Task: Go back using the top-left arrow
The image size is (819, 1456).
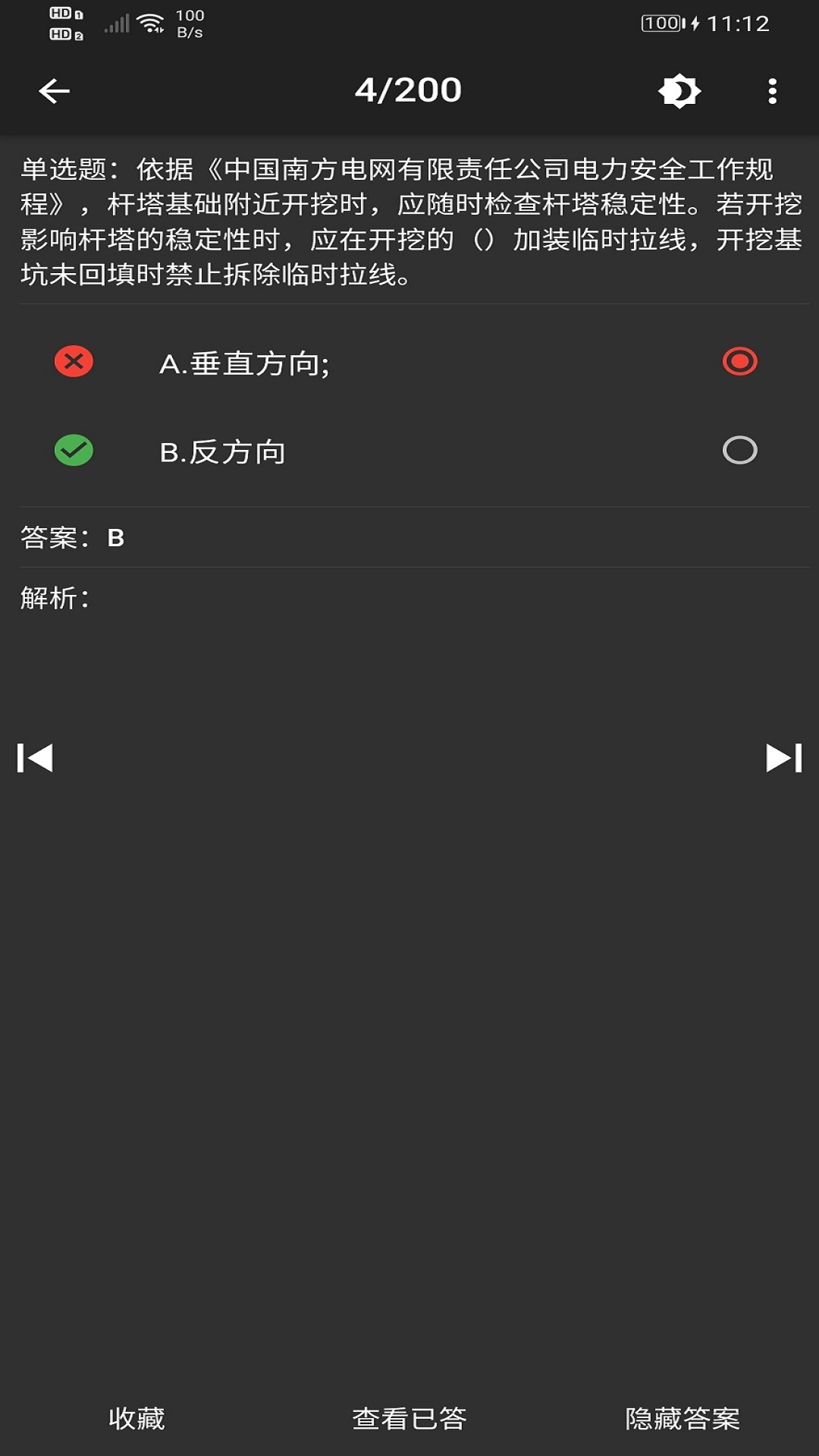Action: [55, 91]
